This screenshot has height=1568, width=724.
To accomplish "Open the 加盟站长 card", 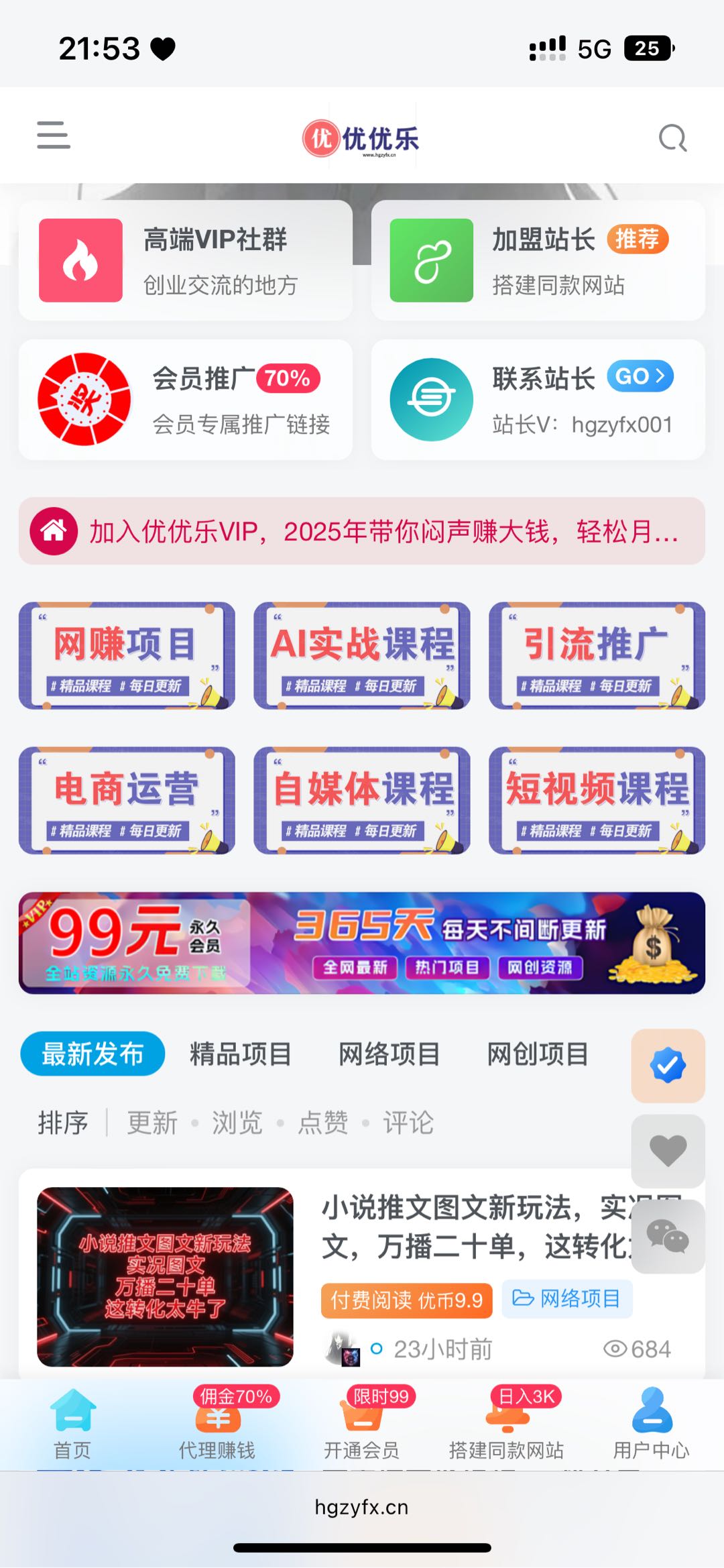I will point(538,260).
